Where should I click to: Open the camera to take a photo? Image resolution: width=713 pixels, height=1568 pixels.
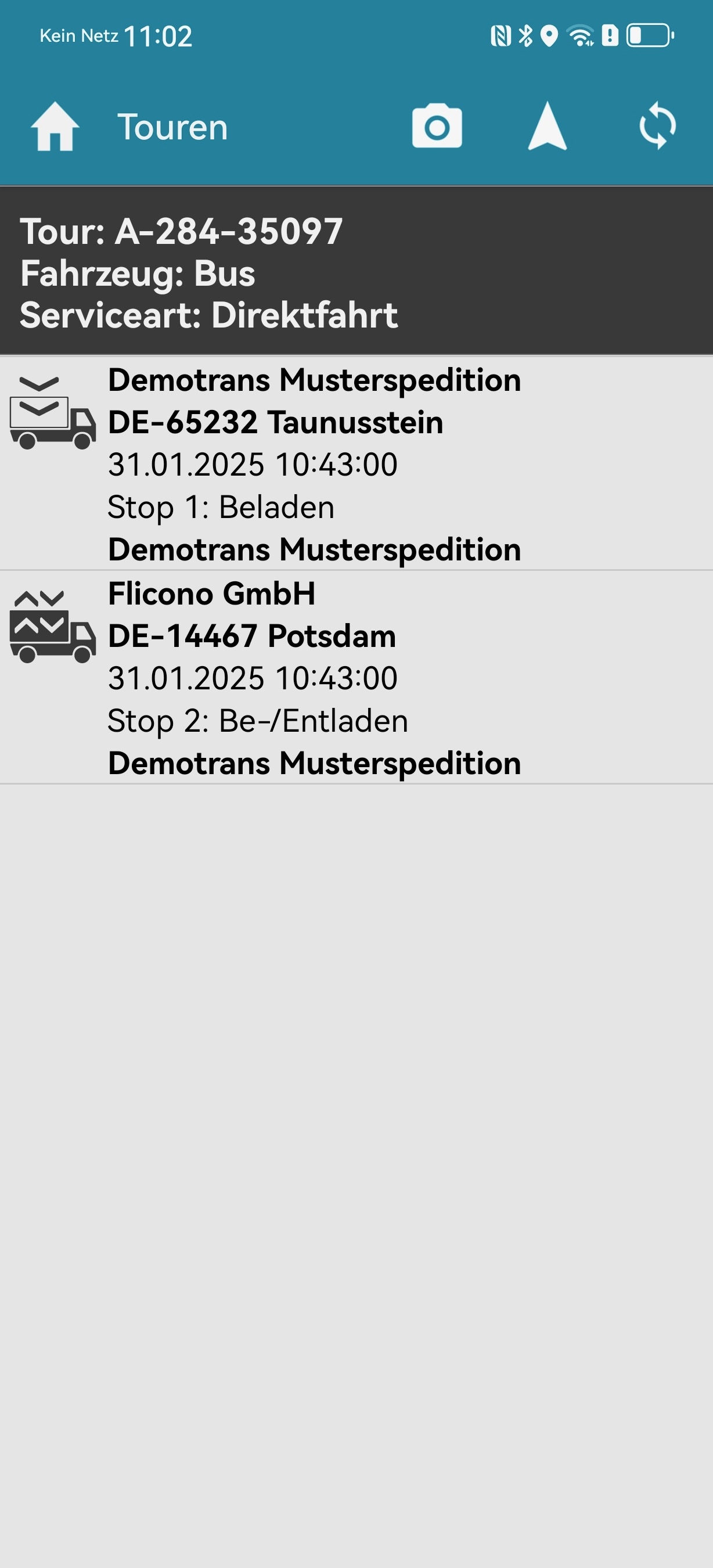click(437, 126)
